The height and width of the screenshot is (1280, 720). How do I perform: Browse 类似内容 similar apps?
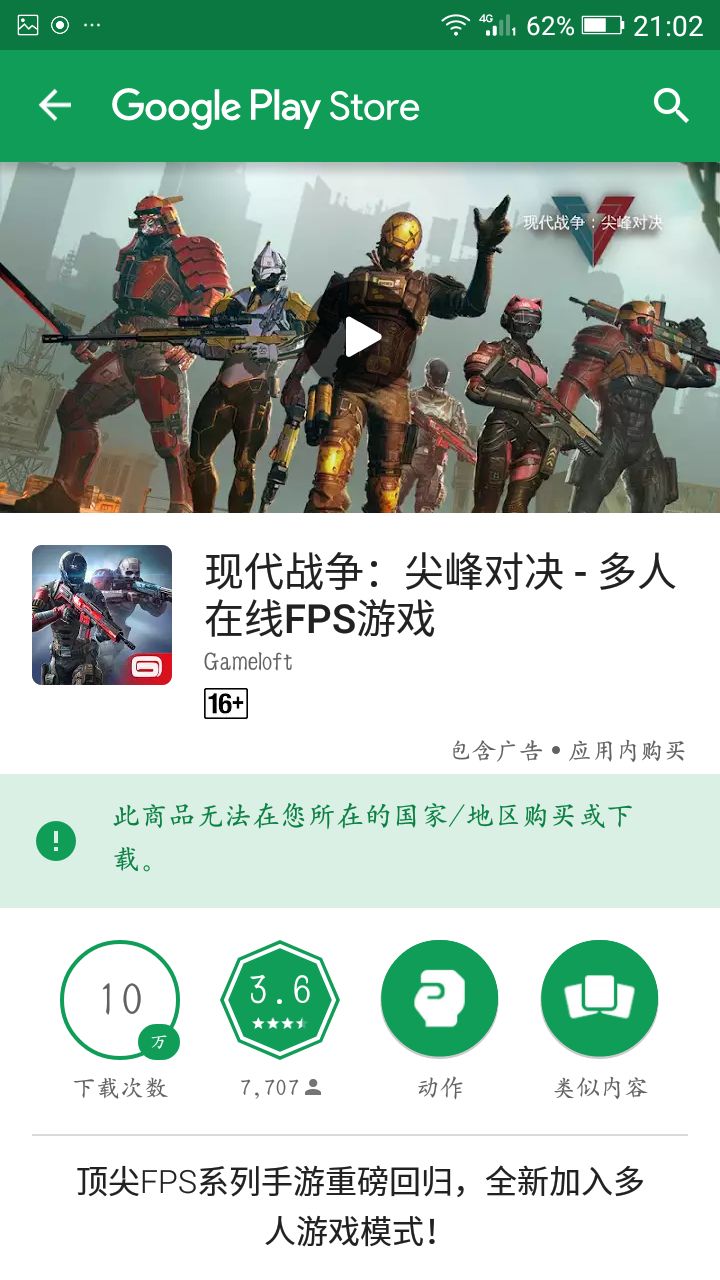(600, 1000)
